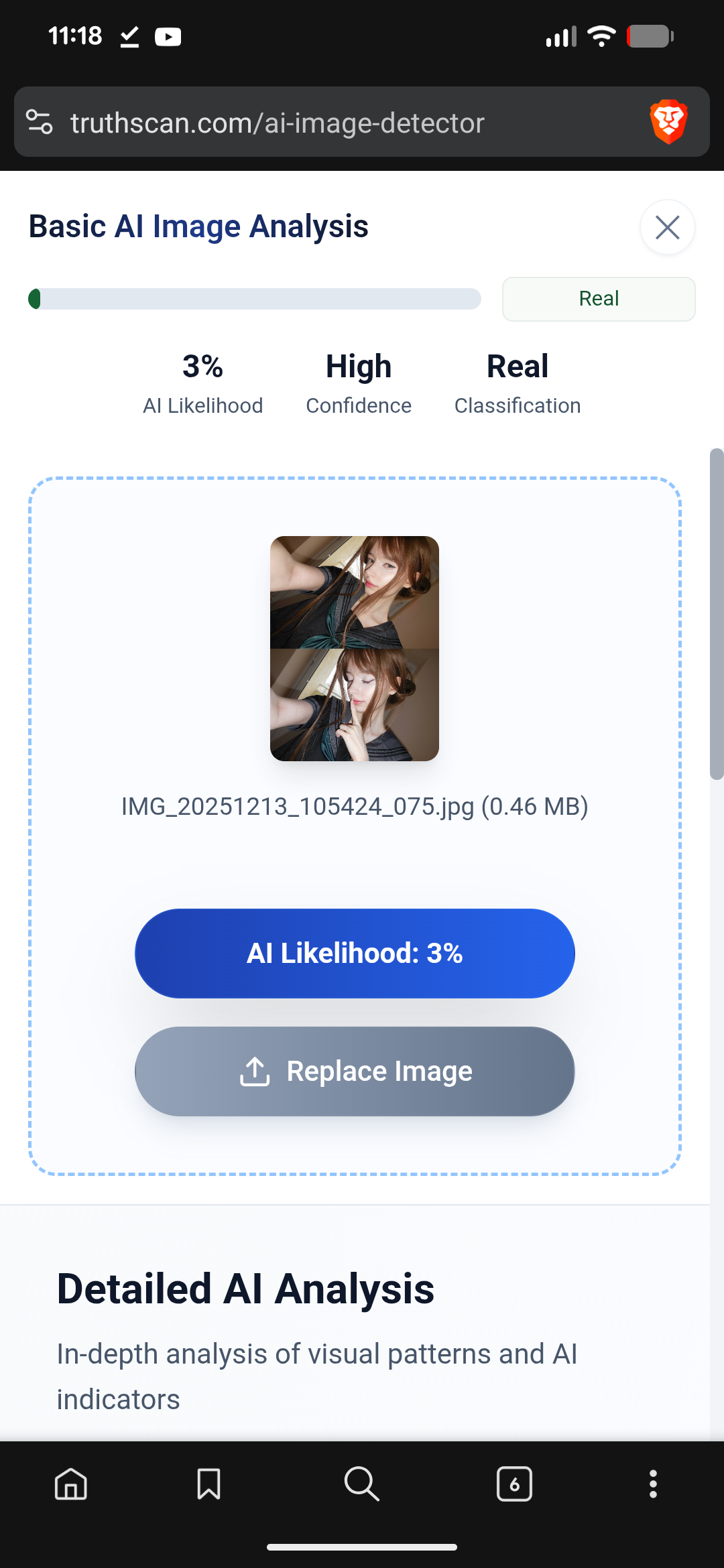
Task: Open the bookmarks button
Action: [x=208, y=1484]
